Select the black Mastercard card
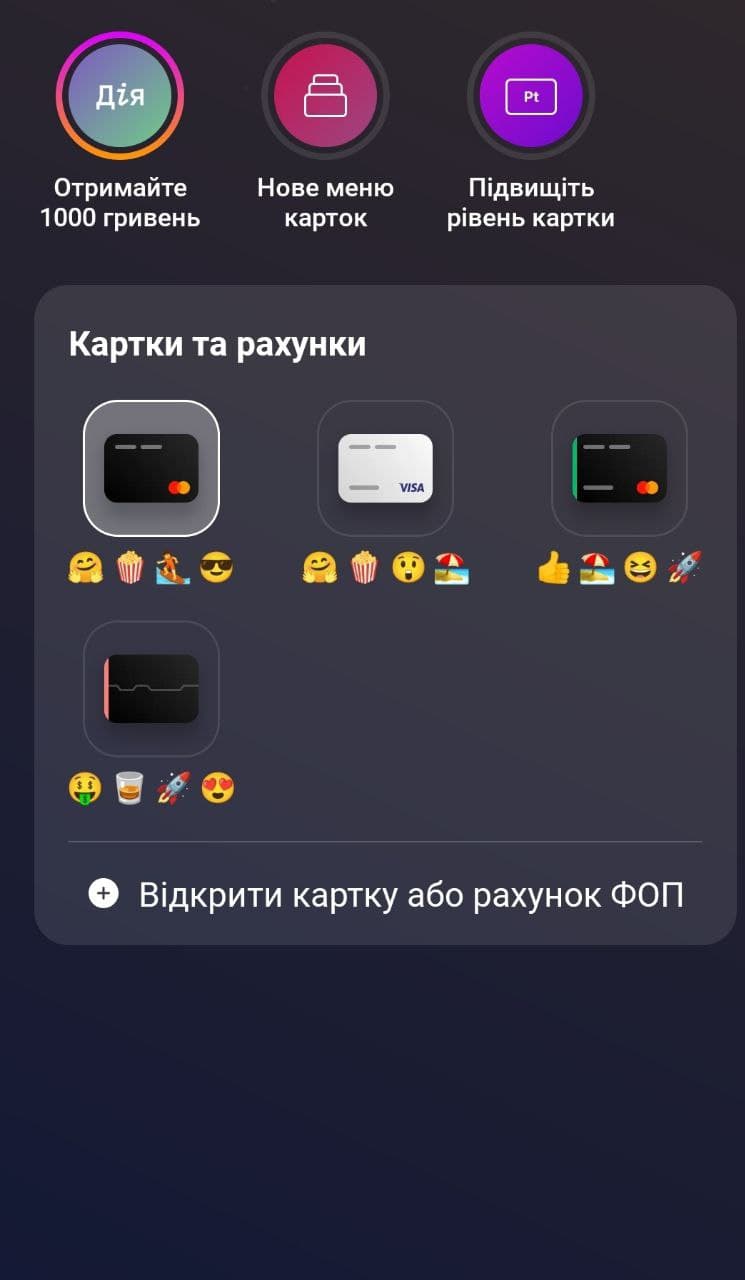 151,468
